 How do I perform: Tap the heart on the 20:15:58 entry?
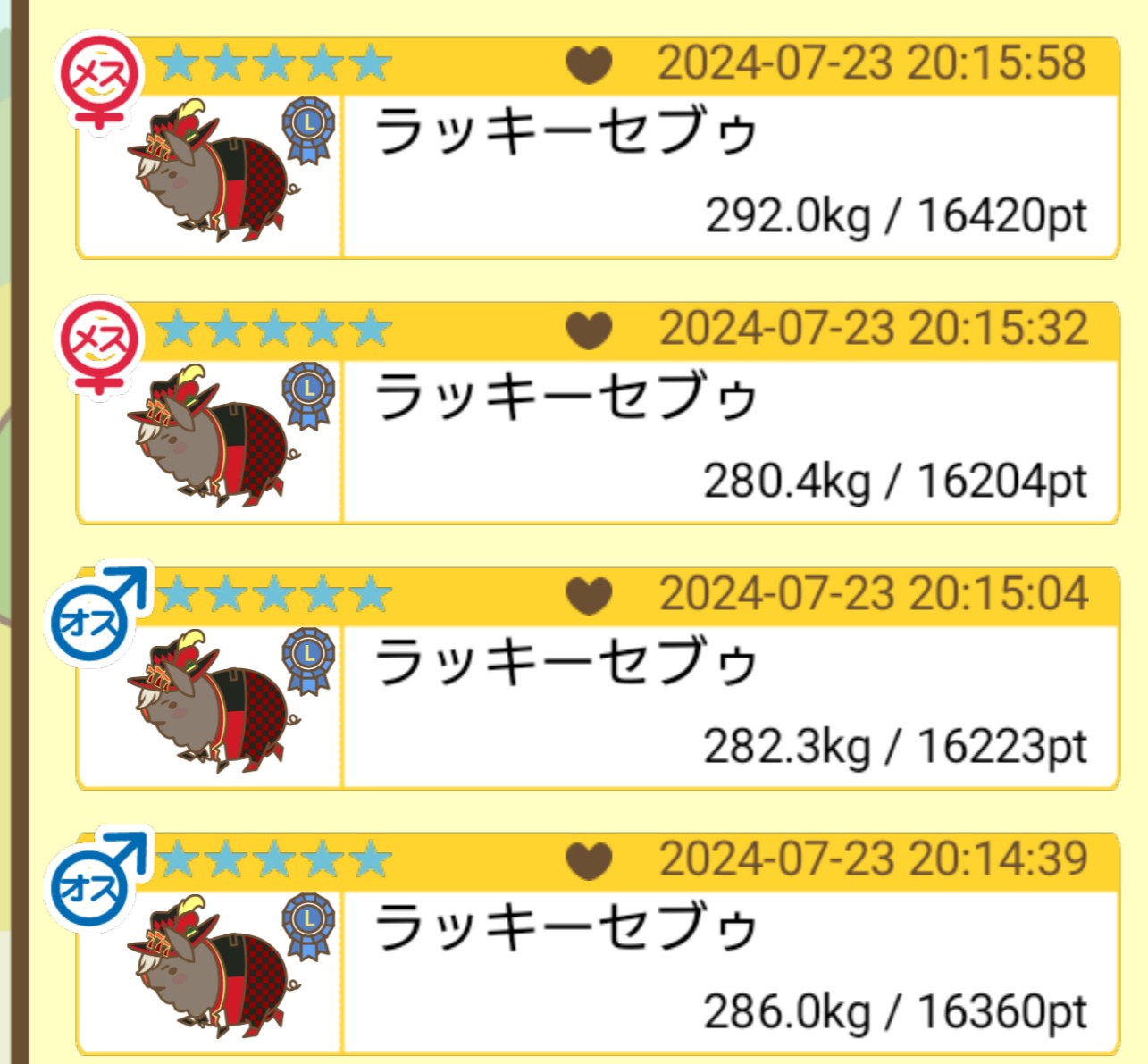tap(589, 65)
